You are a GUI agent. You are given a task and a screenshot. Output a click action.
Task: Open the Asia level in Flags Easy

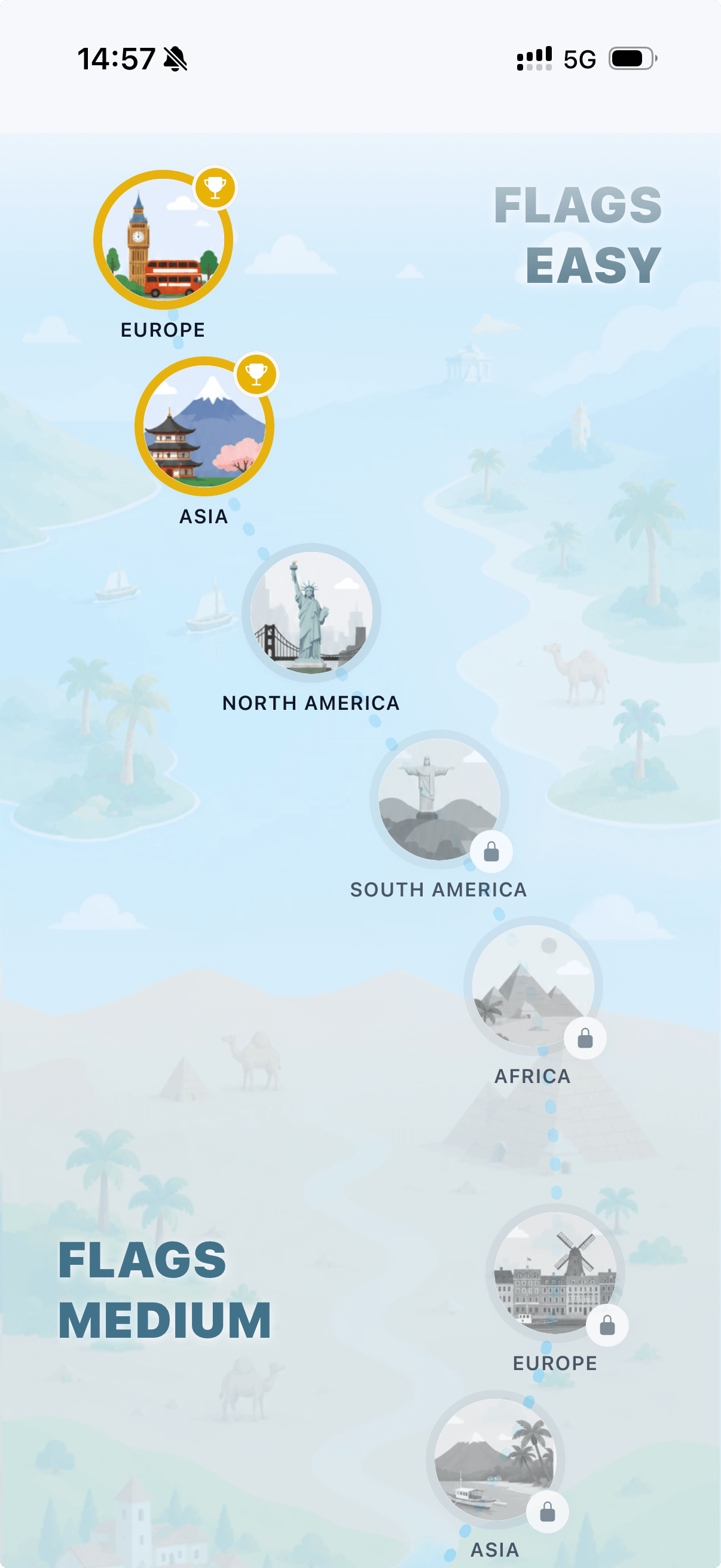[204, 426]
